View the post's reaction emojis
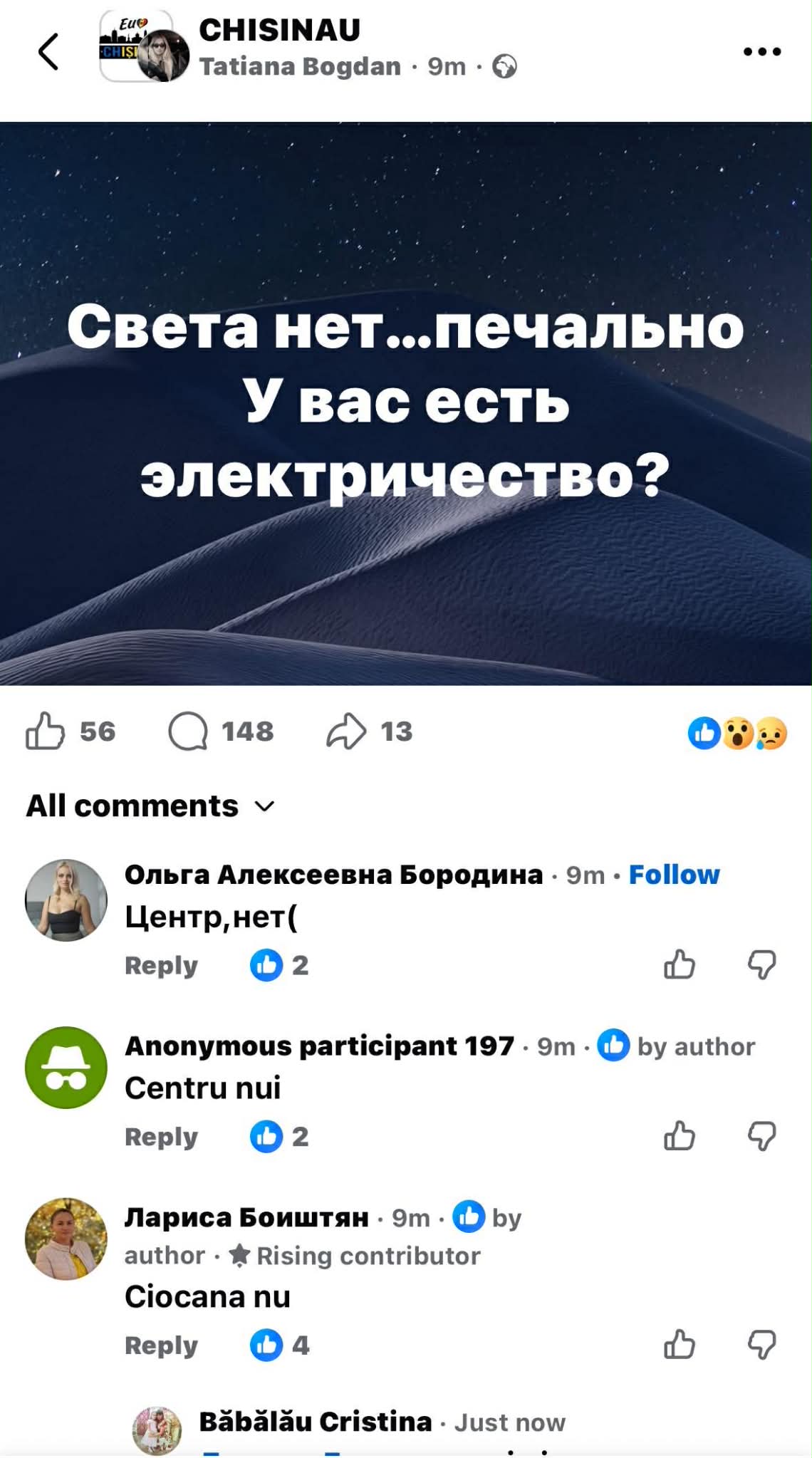Screen dimensions: 812x1458 coord(737,733)
